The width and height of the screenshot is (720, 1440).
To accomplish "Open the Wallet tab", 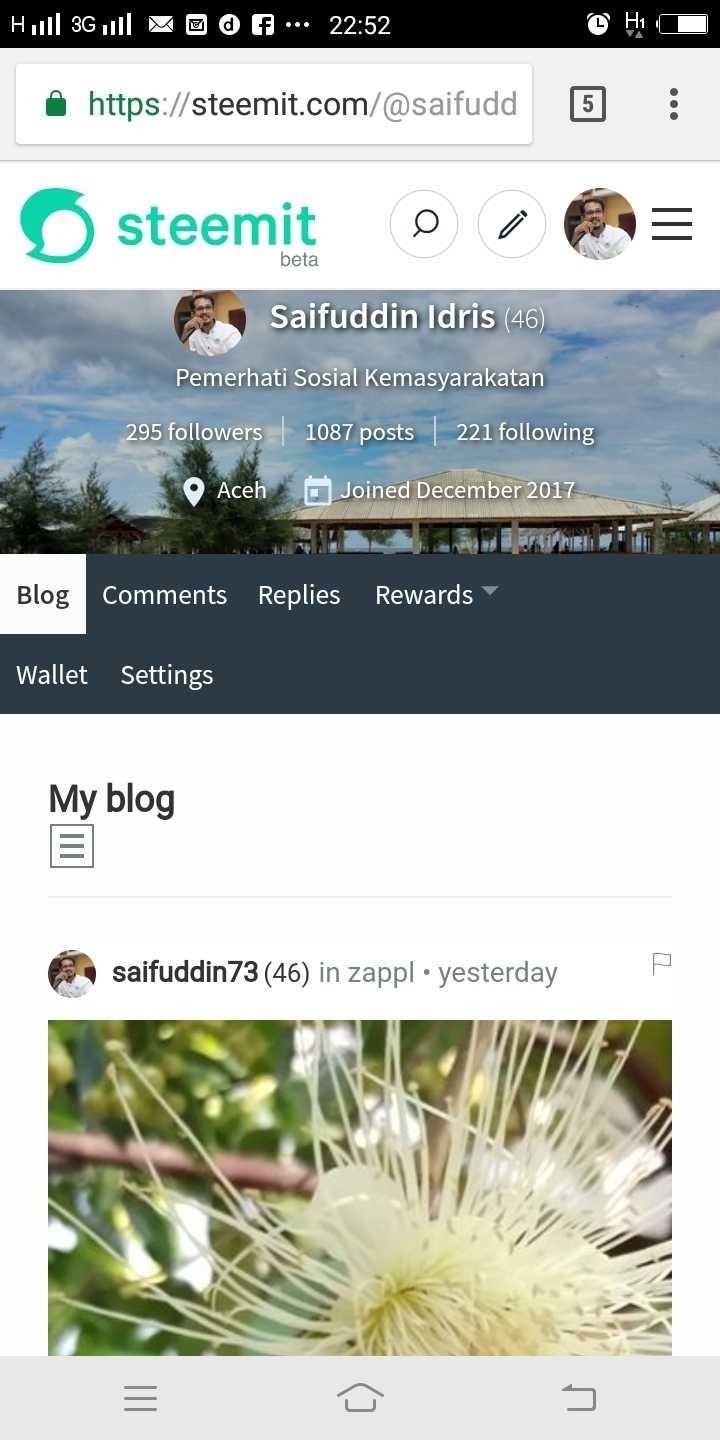I will pyautogui.click(x=52, y=675).
